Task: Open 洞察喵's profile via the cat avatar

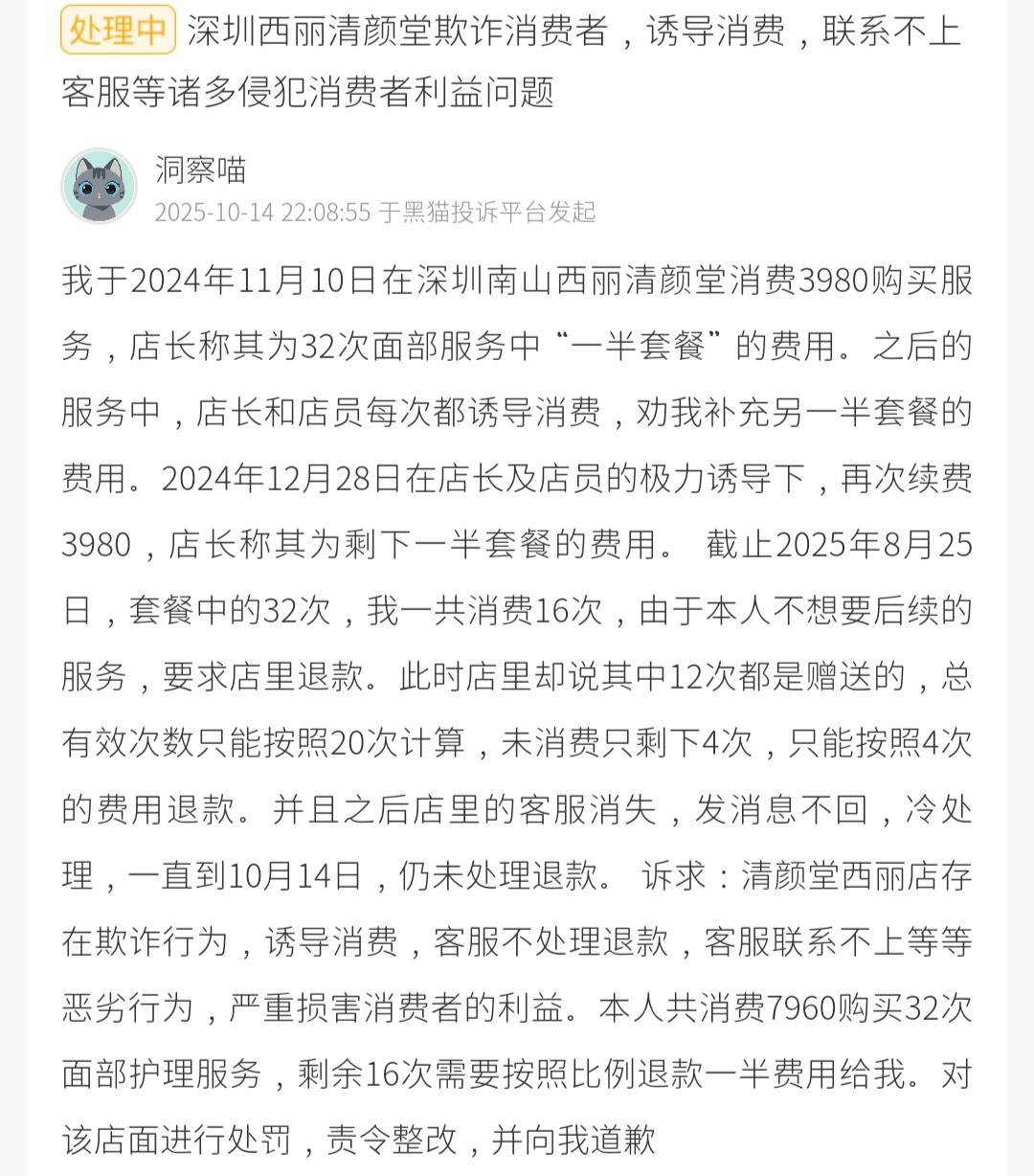Action: click(100, 187)
